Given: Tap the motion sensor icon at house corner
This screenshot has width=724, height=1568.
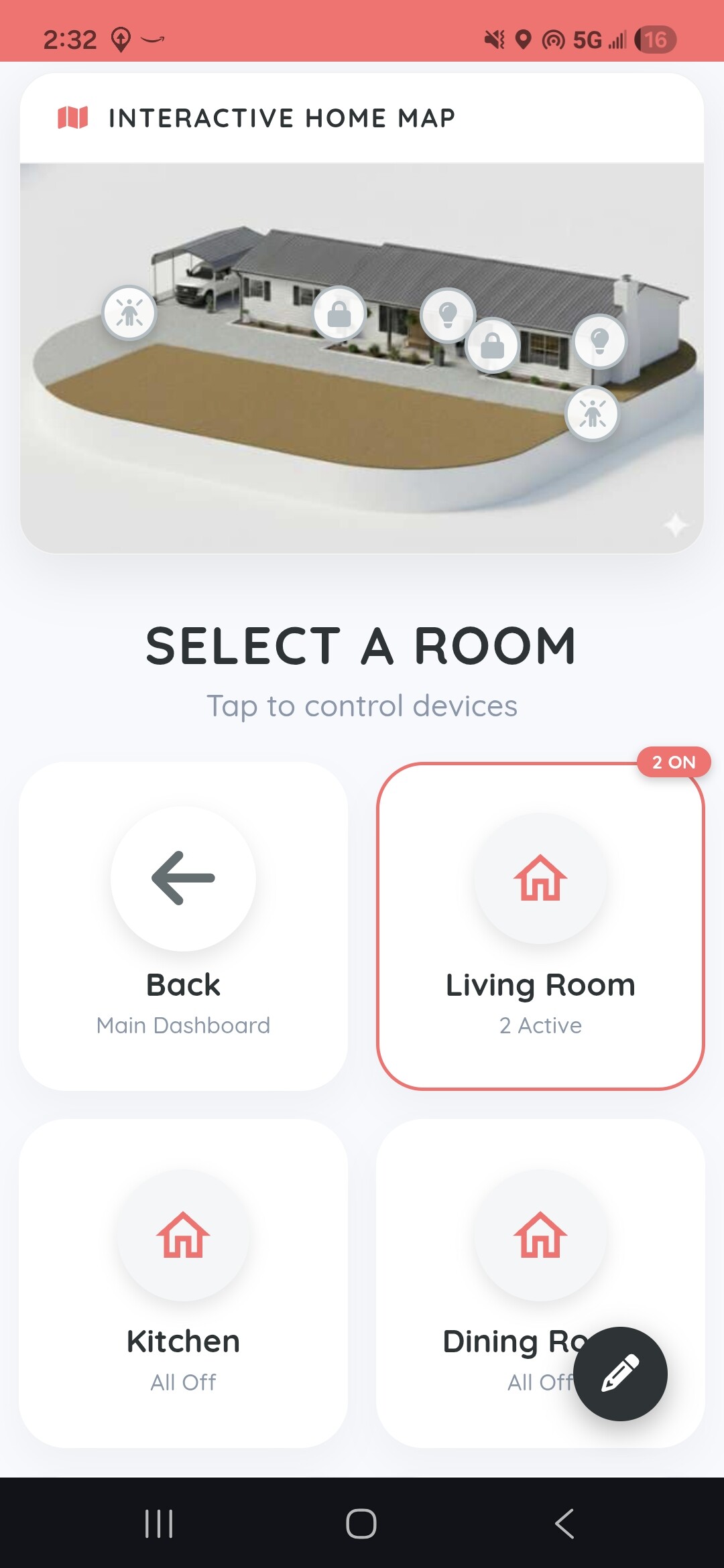Looking at the screenshot, I should click(592, 413).
